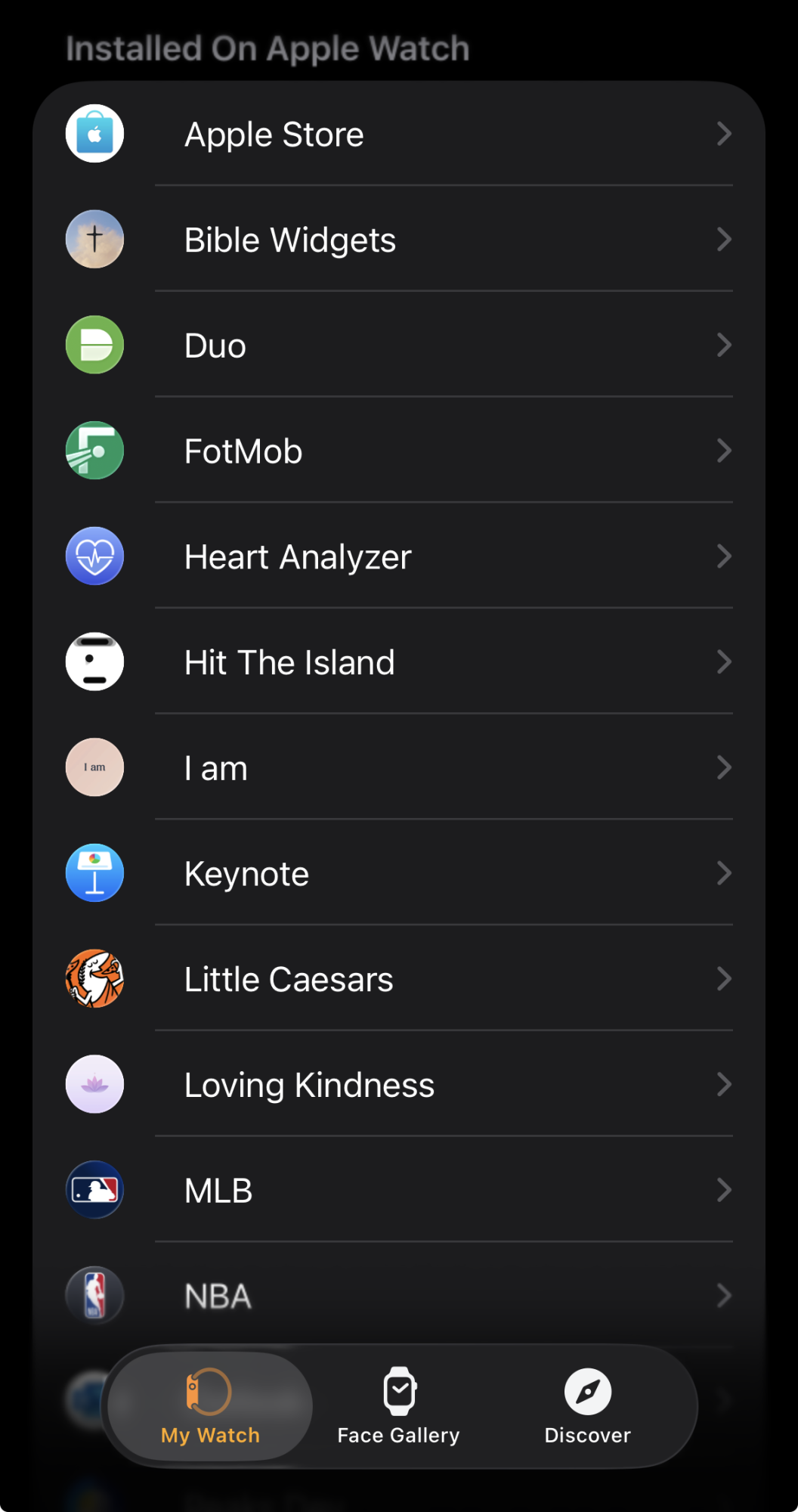798x1512 pixels.
Task: Expand the Apple Store row chevron
Action: [724, 133]
